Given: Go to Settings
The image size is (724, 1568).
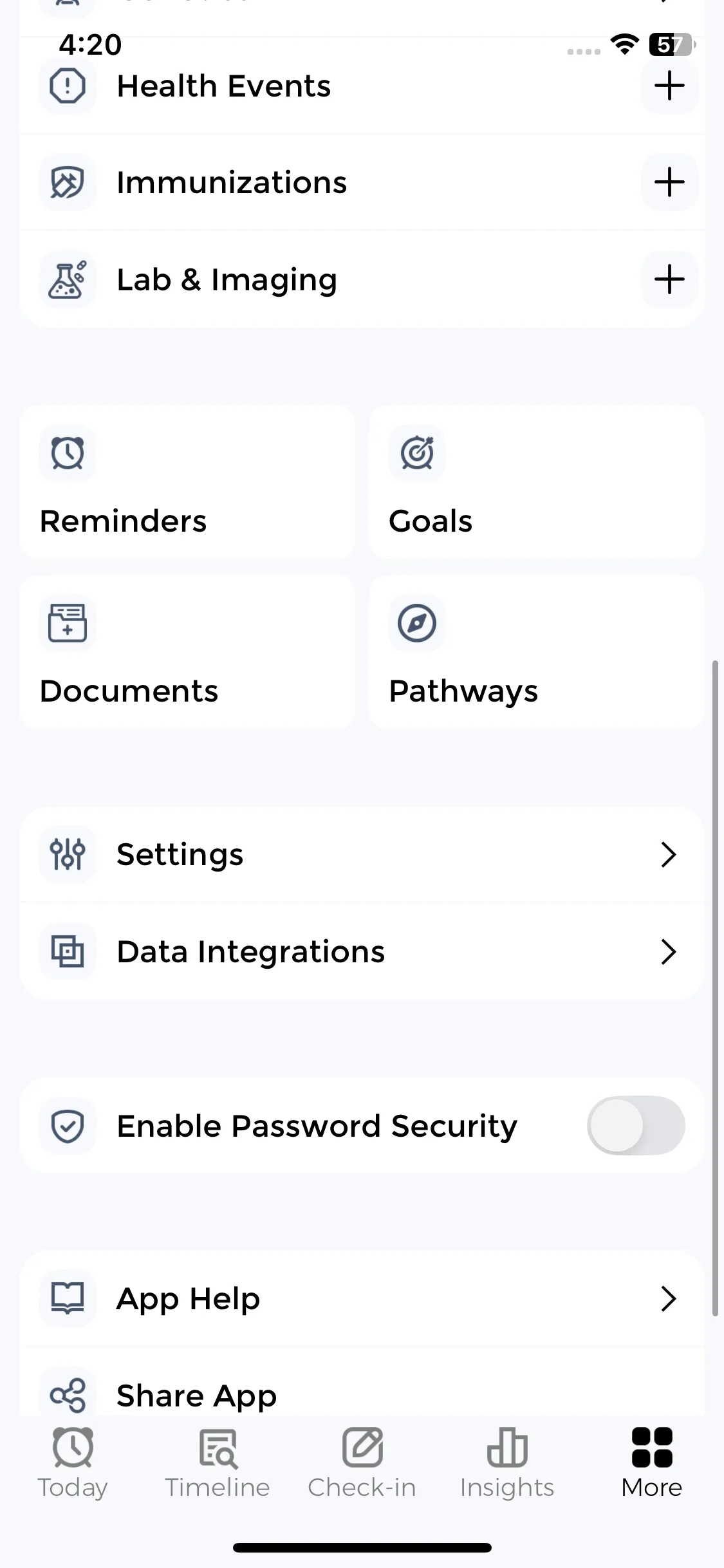Looking at the screenshot, I should coord(362,855).
